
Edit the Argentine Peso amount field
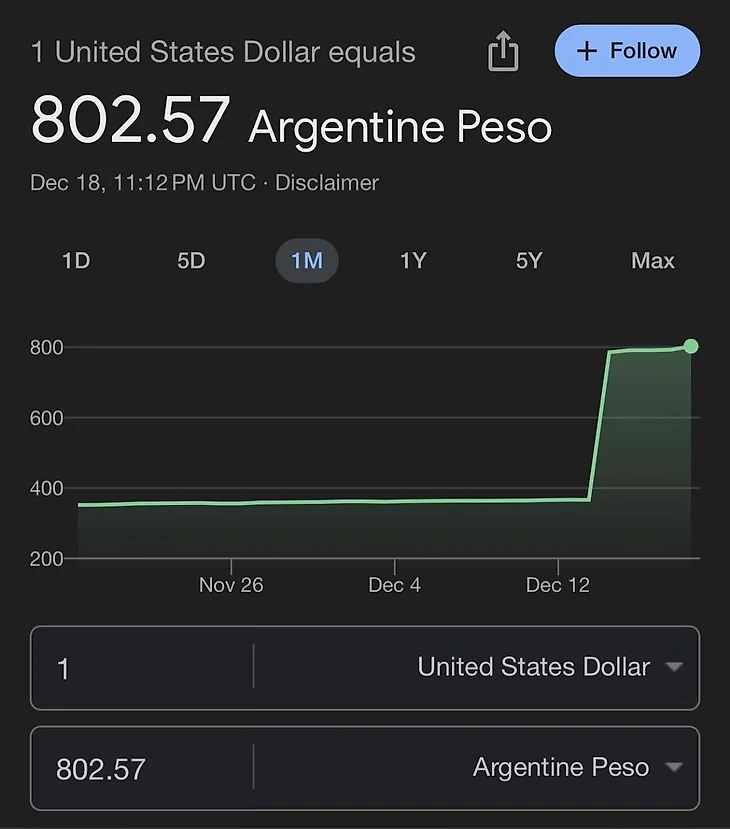[x=140, y=768]
